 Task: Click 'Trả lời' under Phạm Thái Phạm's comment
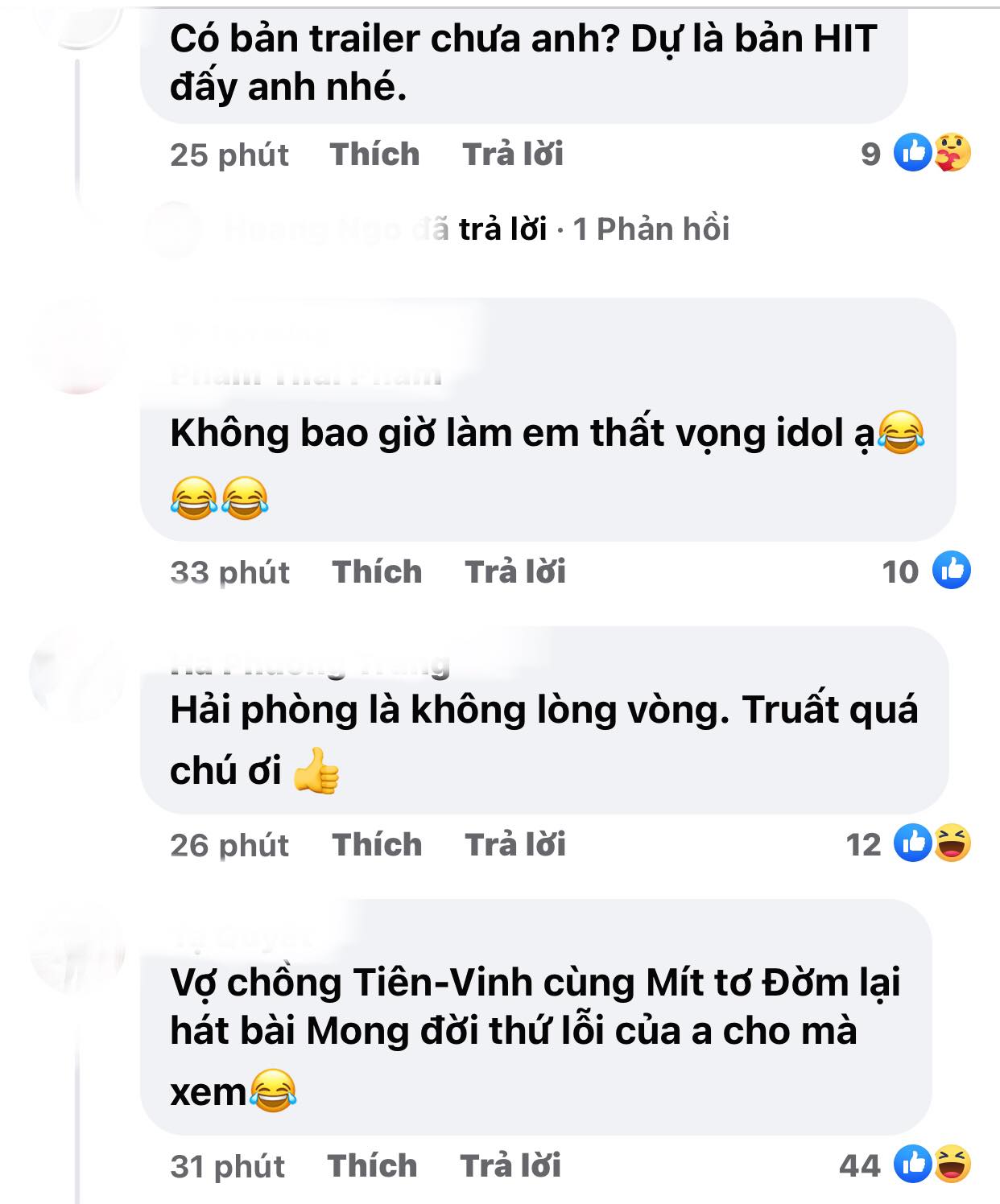coord(514,571)
